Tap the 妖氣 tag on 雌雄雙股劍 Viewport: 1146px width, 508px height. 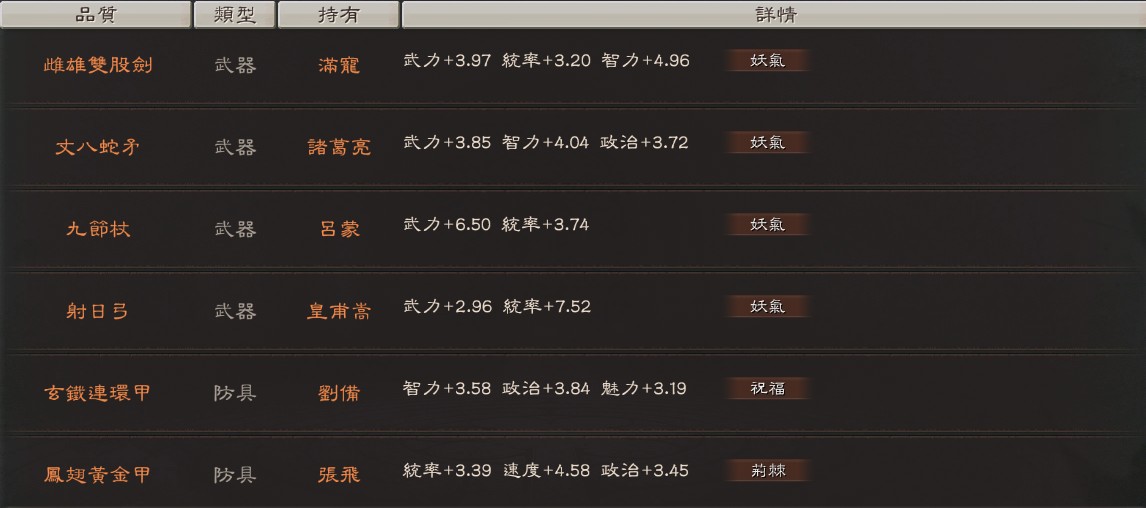point(767,60)
